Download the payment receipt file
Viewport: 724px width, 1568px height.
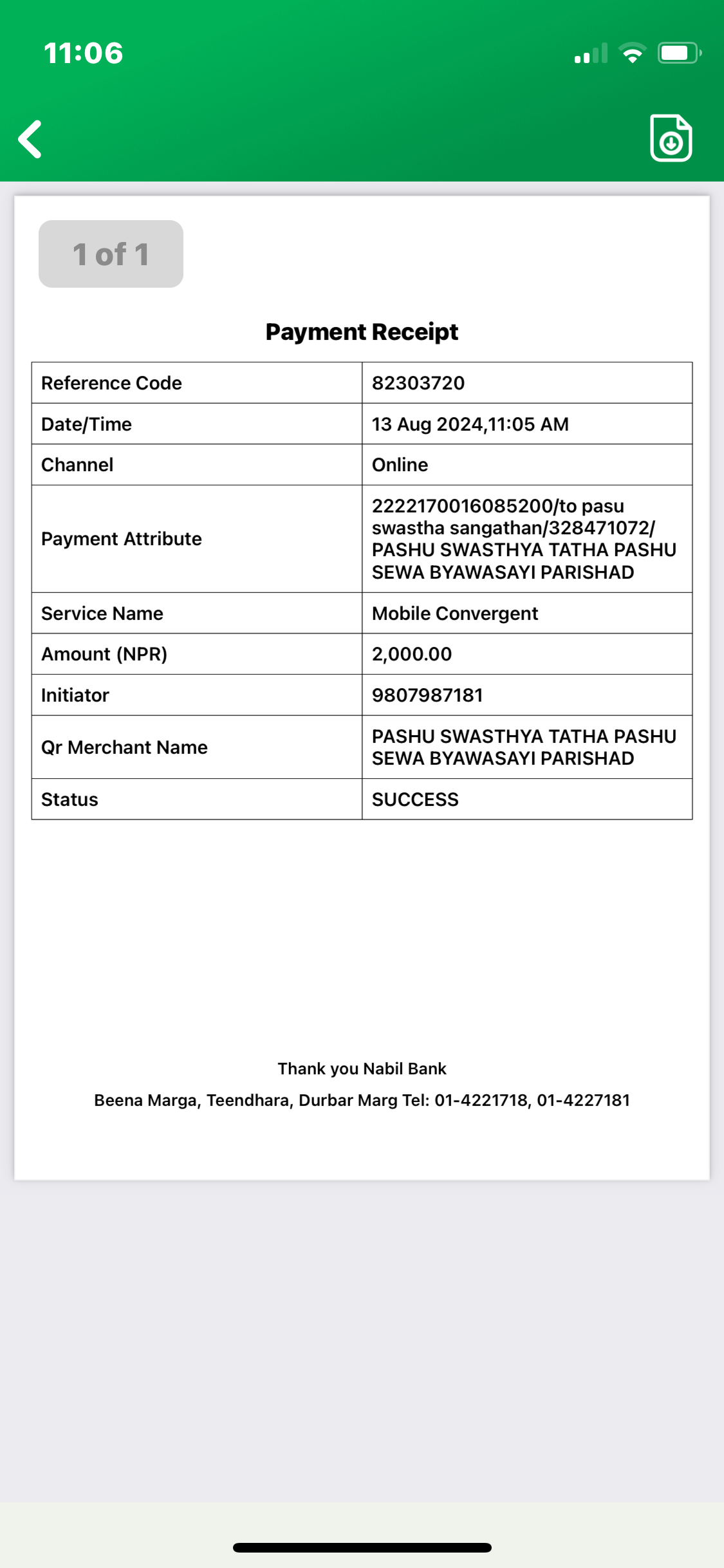click(671, 138)
